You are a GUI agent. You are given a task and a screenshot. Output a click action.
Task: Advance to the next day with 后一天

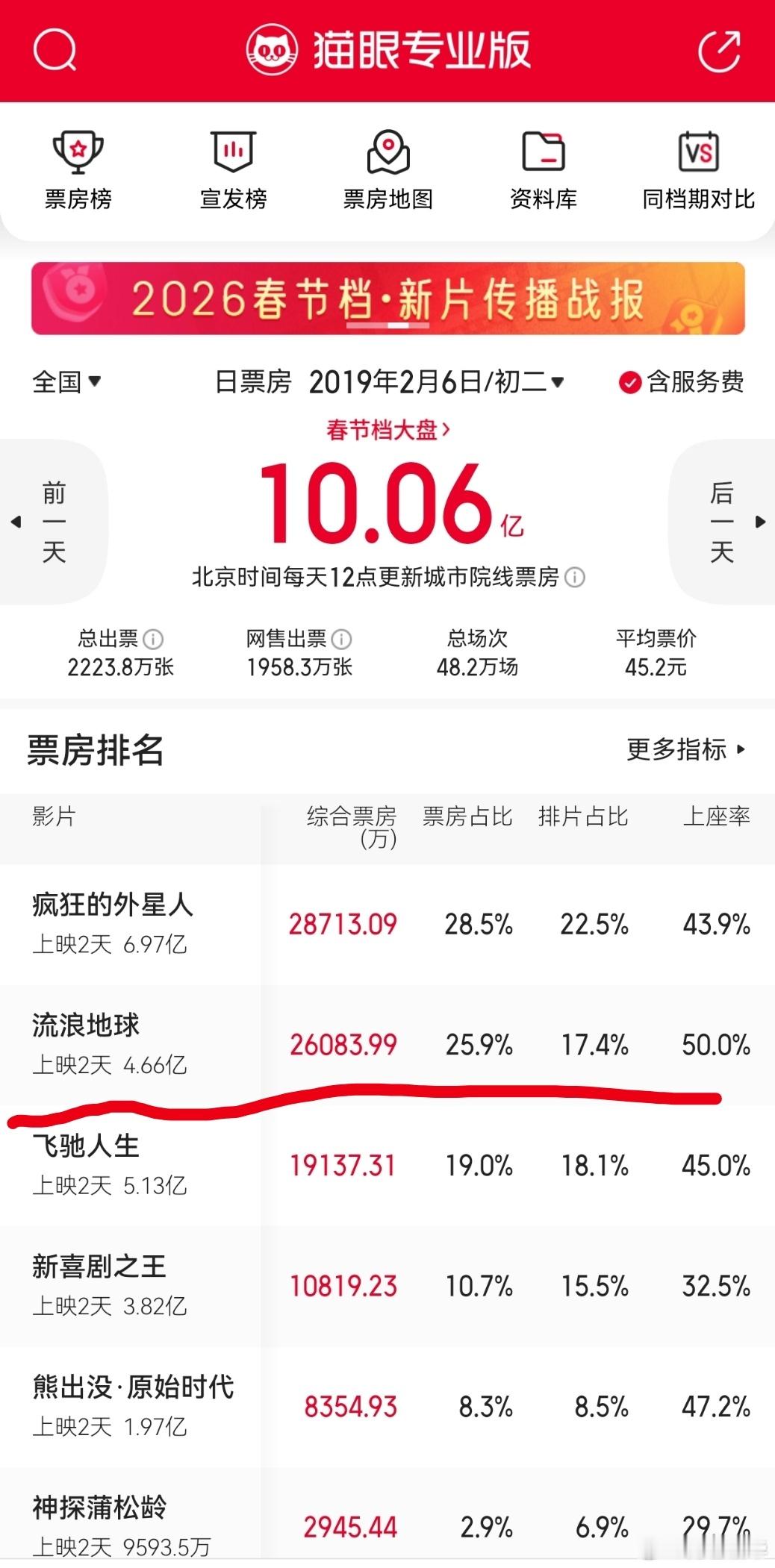[721, 520]
